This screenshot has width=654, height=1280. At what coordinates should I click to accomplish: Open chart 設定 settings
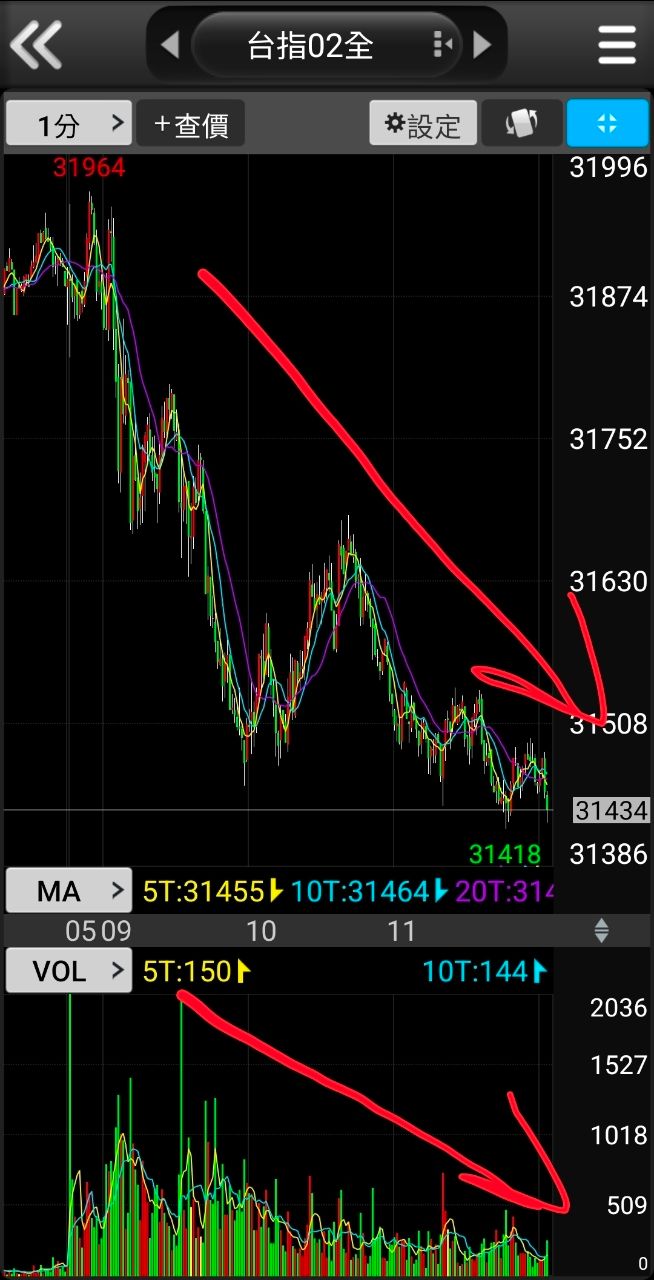[x=423, y=124]
